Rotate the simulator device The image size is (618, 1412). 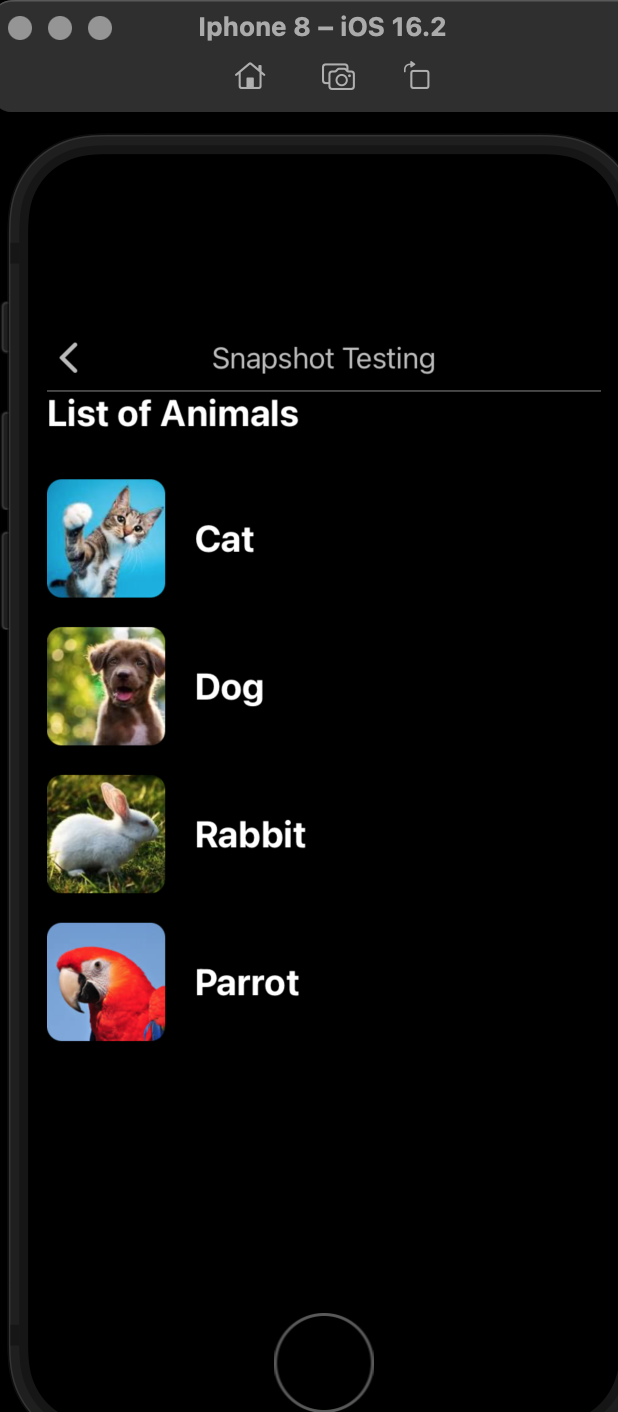point(417,77)
